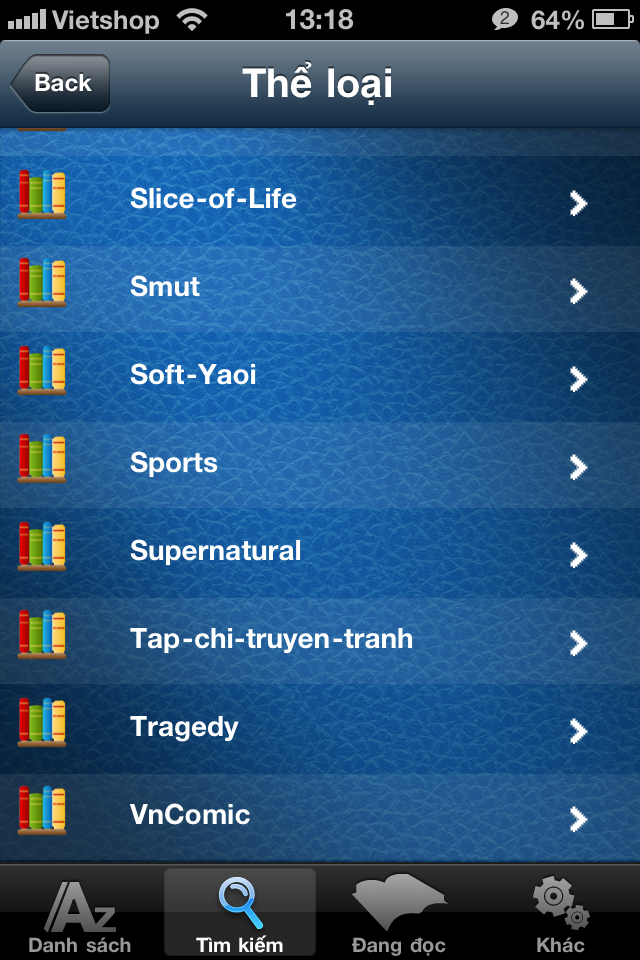
Task: Tap the Tìm kiếm search tab
Action: 240,914
